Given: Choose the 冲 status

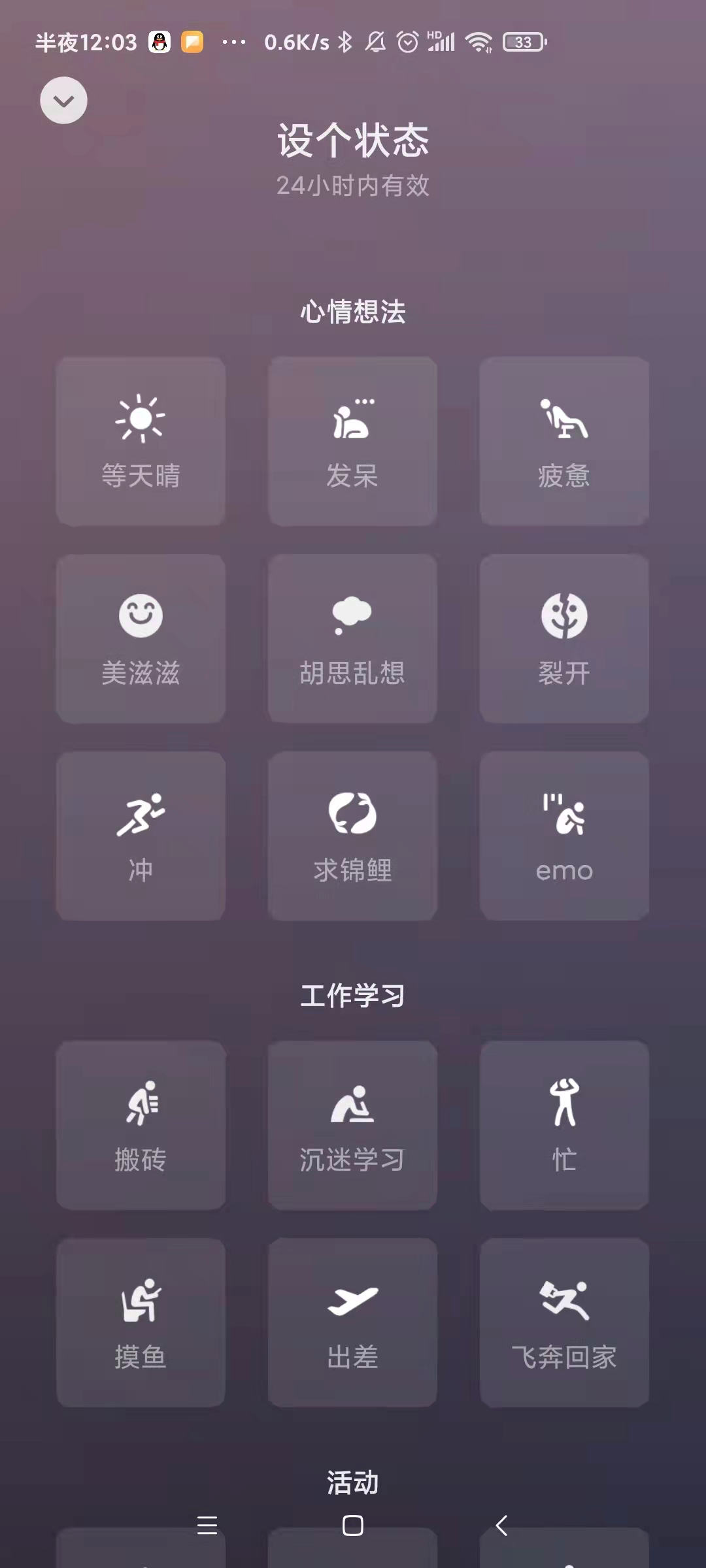Looking at the screenshot, I should point(141,836).
